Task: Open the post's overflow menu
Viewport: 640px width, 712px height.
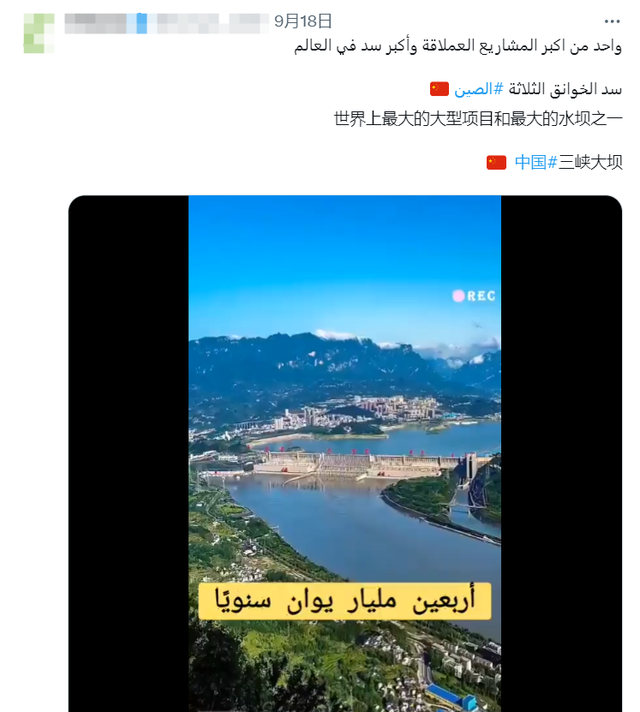Action: pos(611,21)
